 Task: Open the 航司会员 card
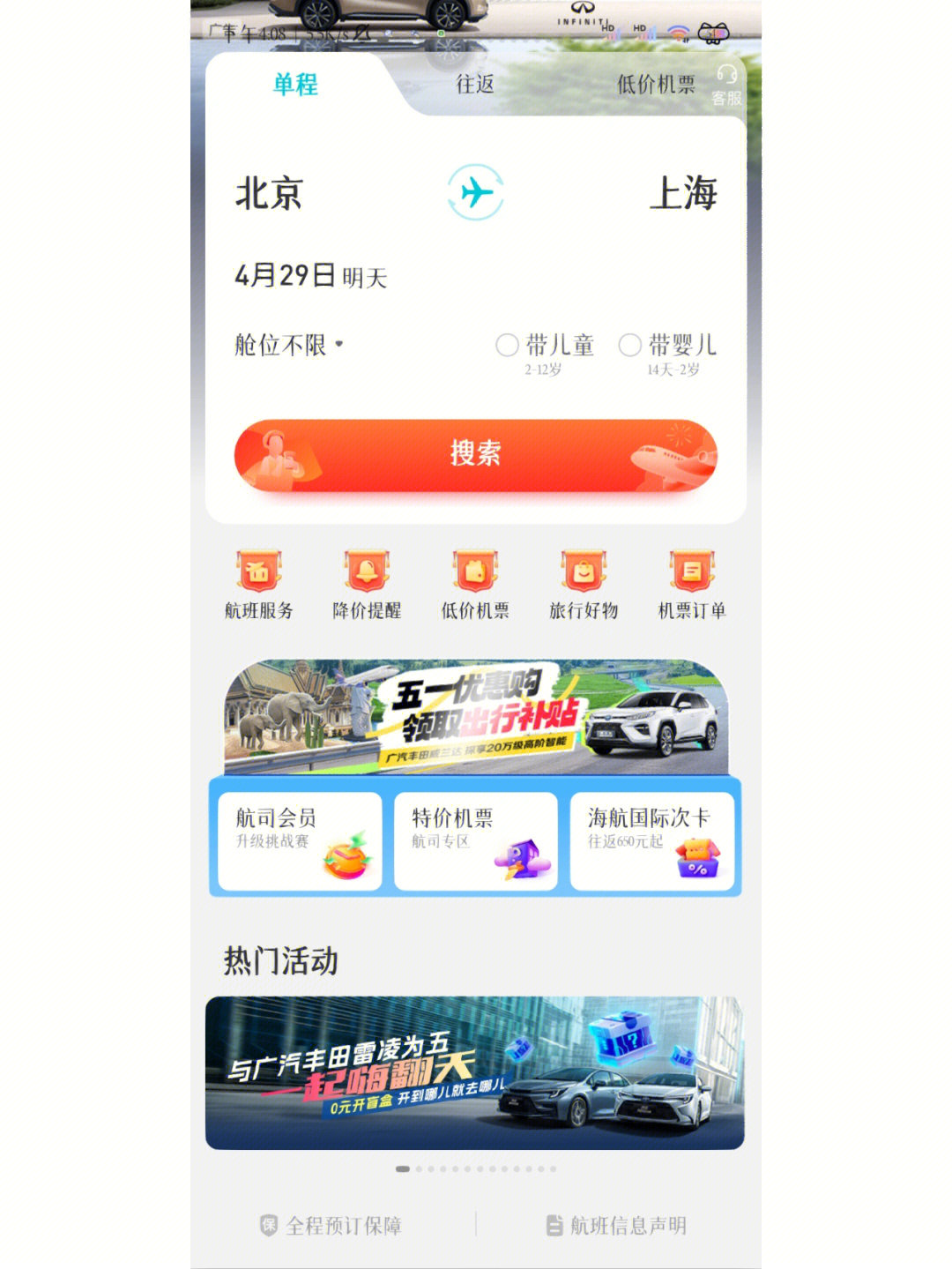click(300, 840)
